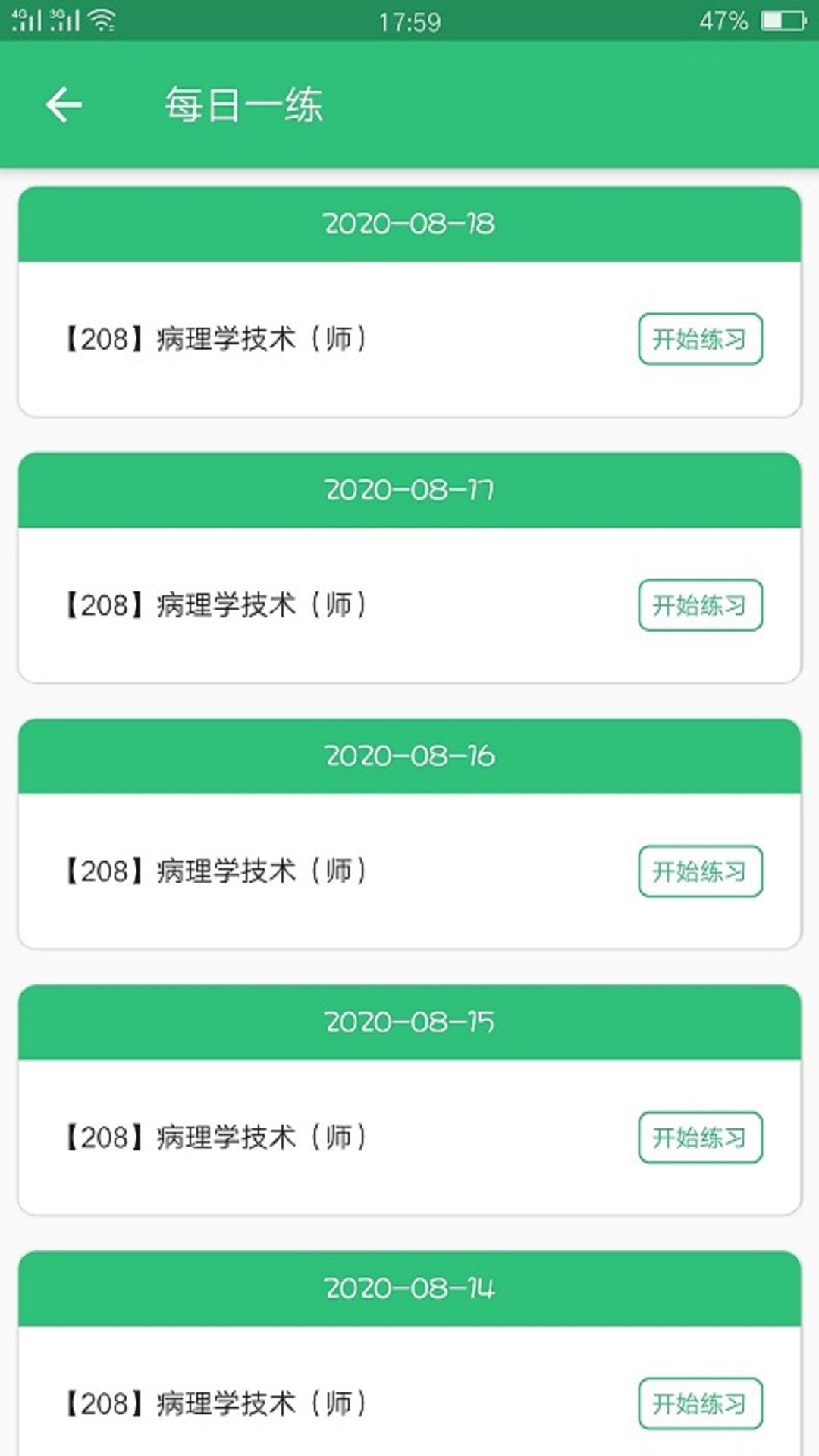Viewport: 819px width, 1456px height.
Task: Begin the 2020-08-16 practice session
Action: pyautogui.click(x=699, y=871)
